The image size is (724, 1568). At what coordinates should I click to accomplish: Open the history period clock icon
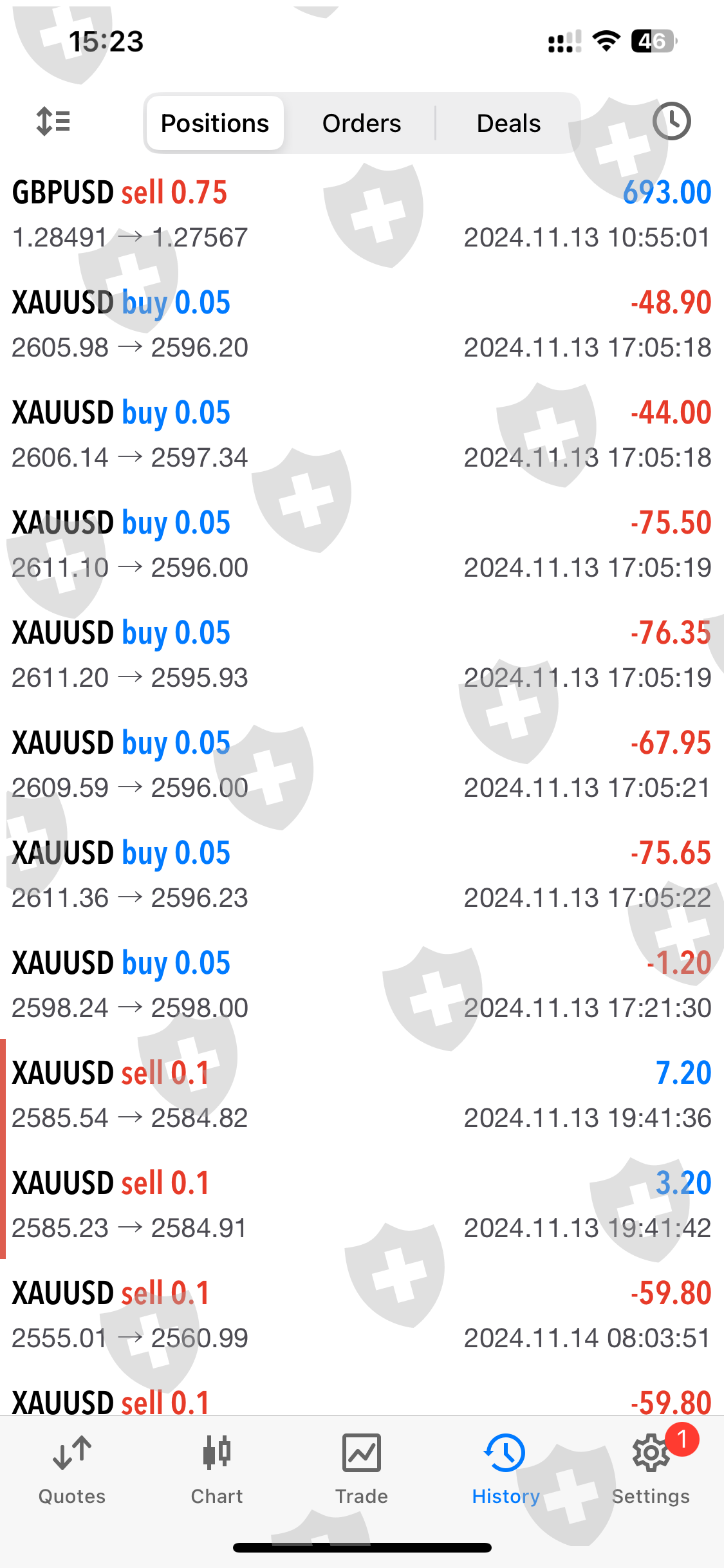(671, 122)
